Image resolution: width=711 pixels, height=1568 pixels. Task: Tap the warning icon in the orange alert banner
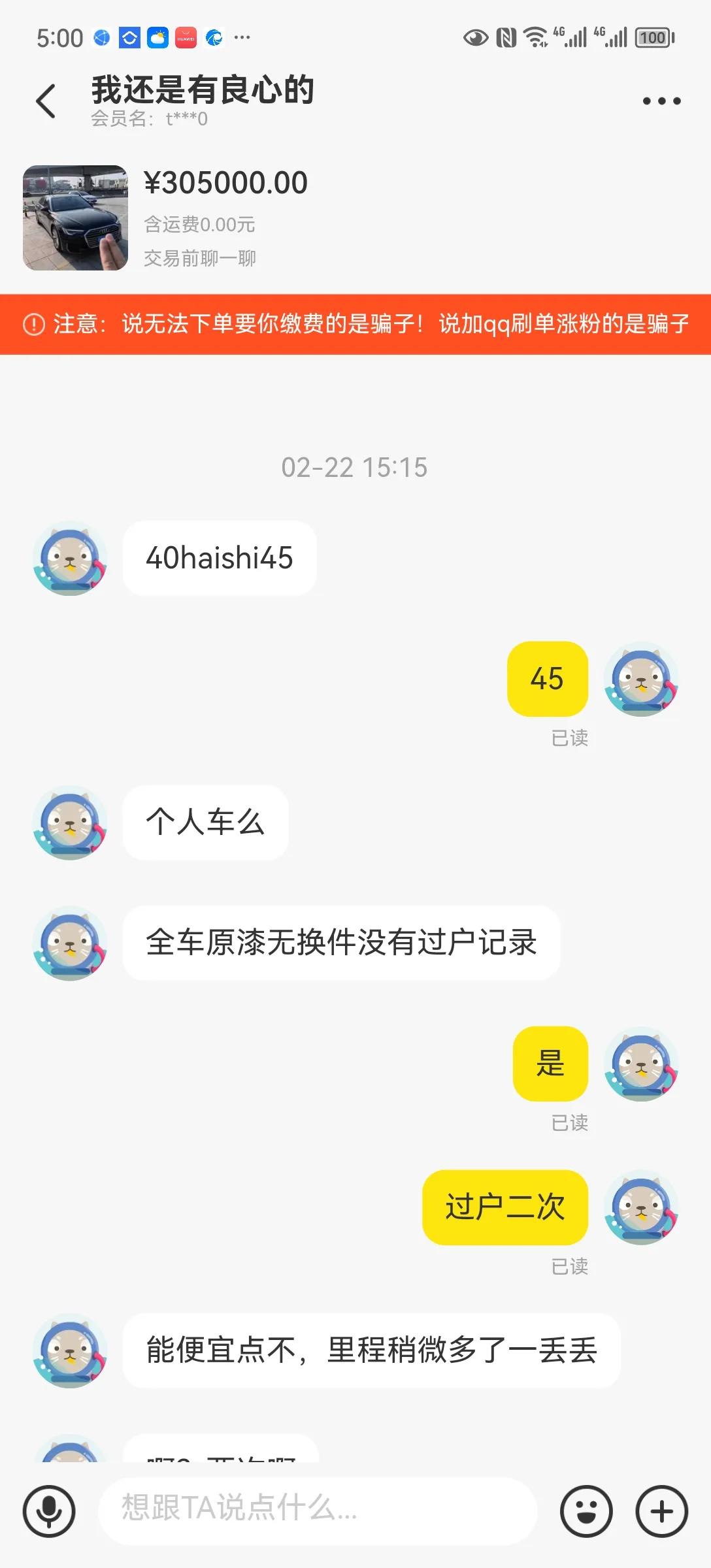[32, 325]
